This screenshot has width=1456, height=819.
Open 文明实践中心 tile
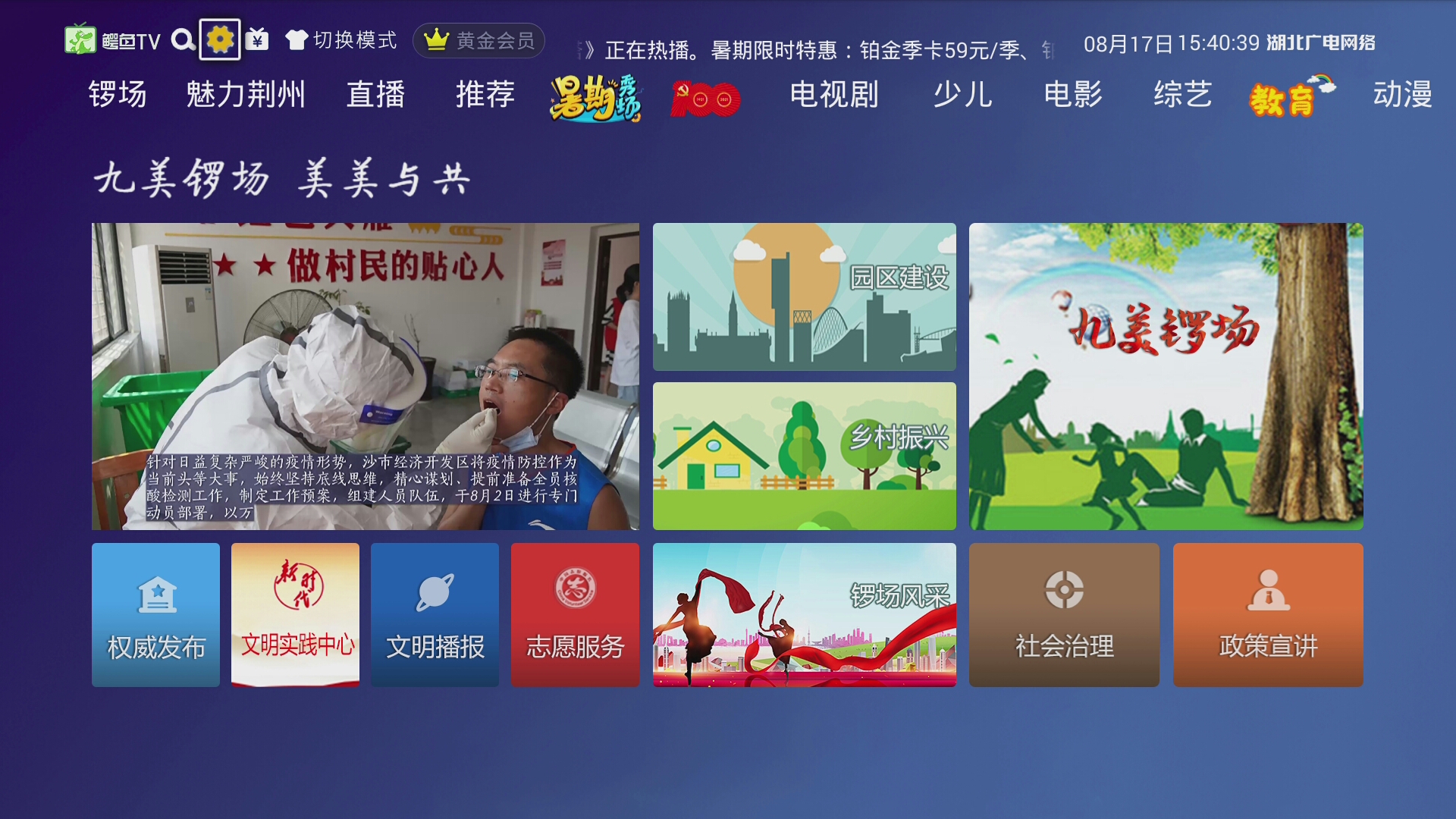point(295,615)
